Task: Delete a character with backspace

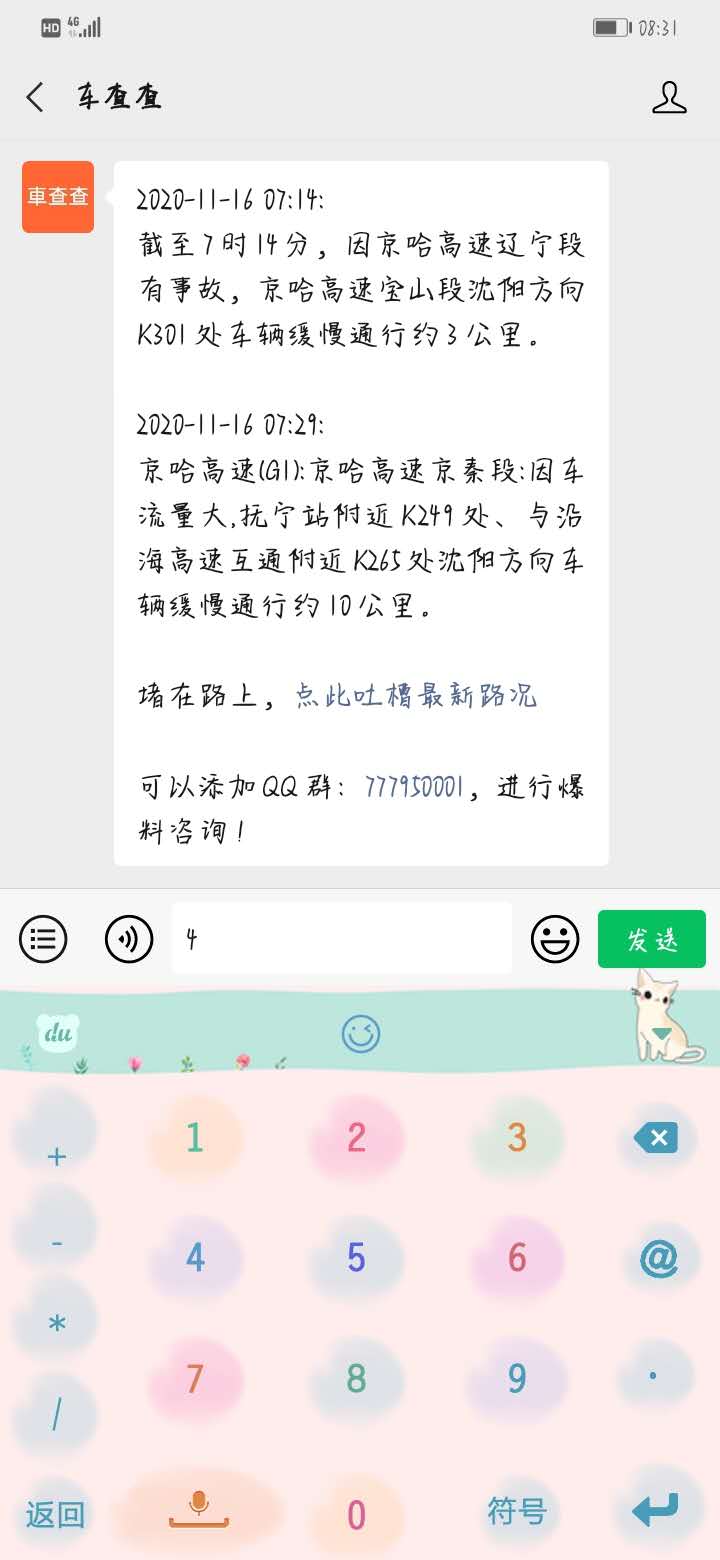Action: pos(656,1138)
